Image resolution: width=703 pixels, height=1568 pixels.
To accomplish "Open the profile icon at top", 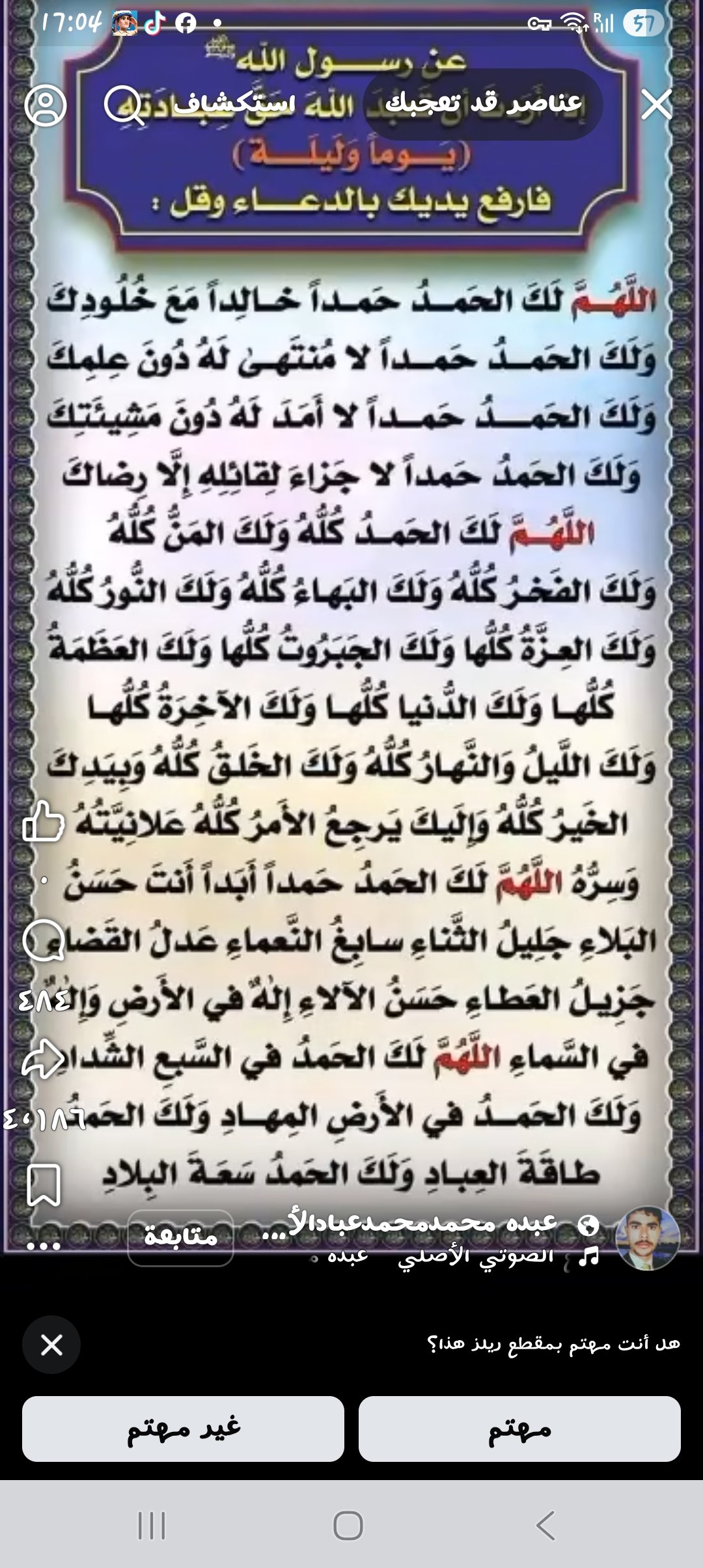I will click(x=46, y=105).
